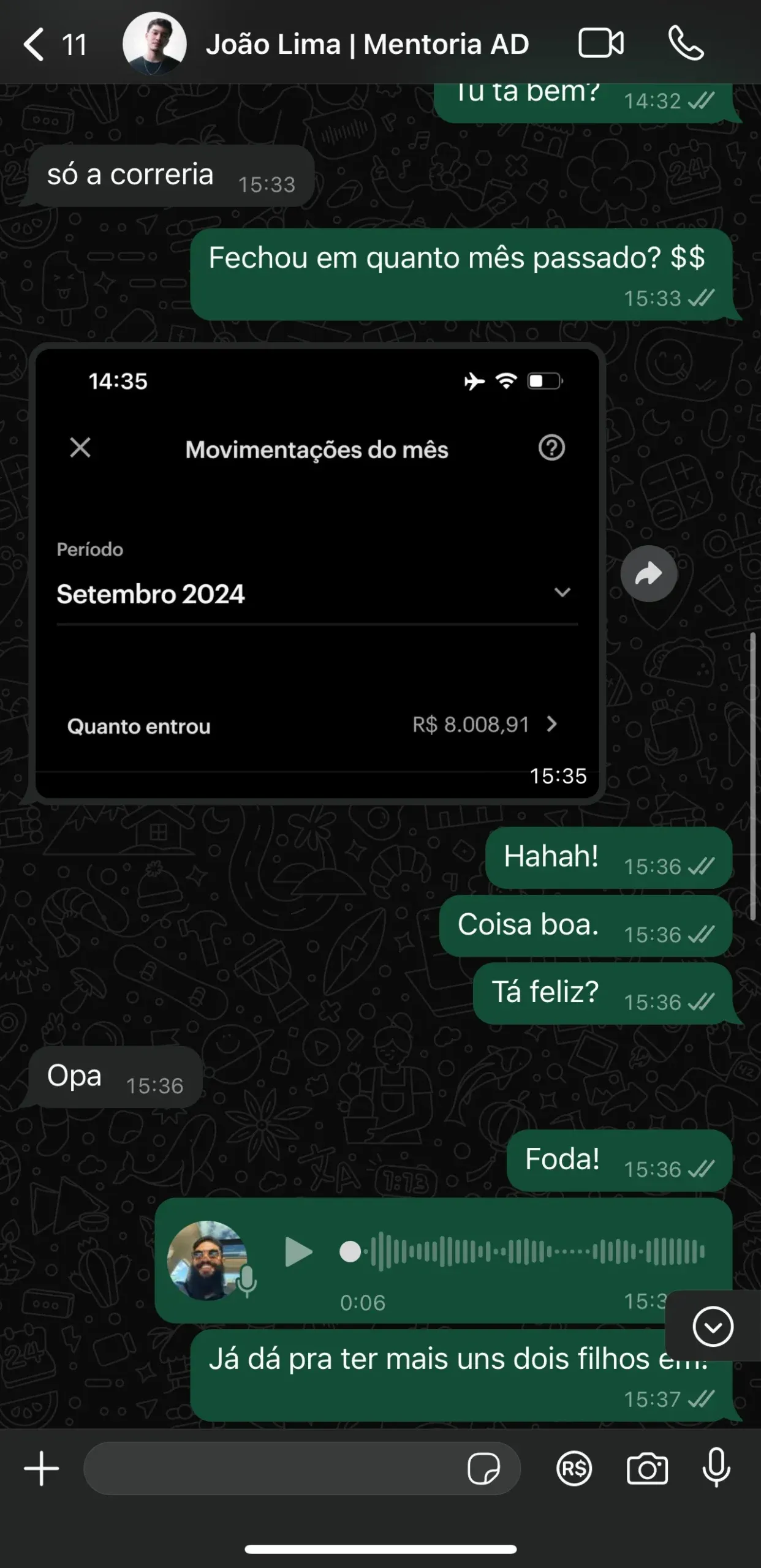Play the 0:06 voice message

[298, 1251]
